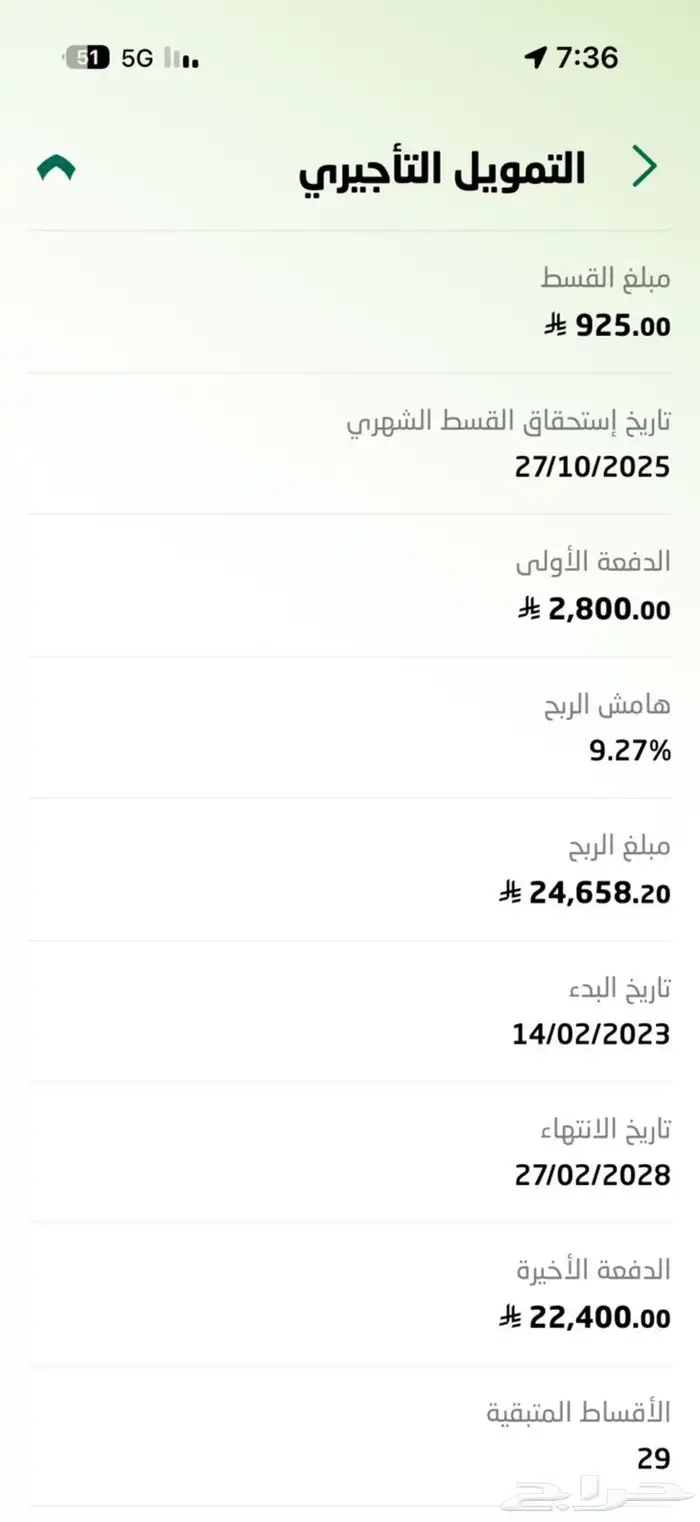Collapse the التمويل التأجيري details section
The width and height of the screenshot is (700, 1522).
pyautogui.click(x=56, y=170)
